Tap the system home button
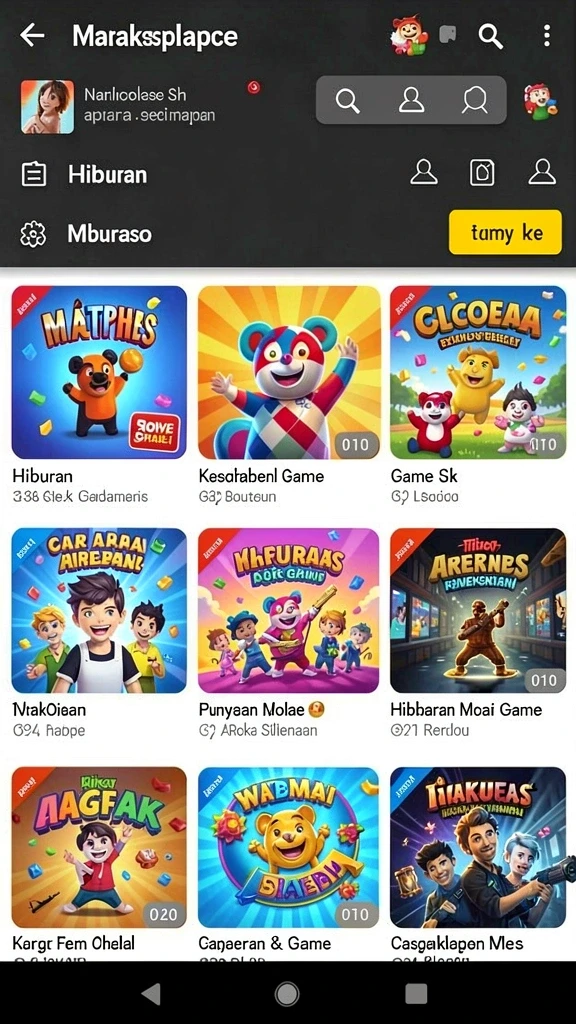This screenshot has width=576, height=1024. [287, 994]
